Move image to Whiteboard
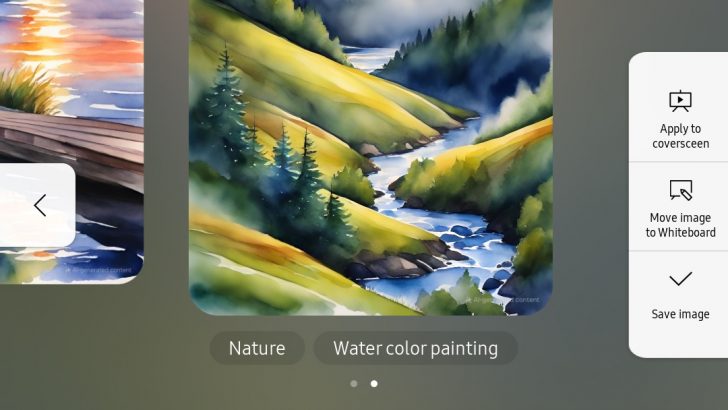 680,207
